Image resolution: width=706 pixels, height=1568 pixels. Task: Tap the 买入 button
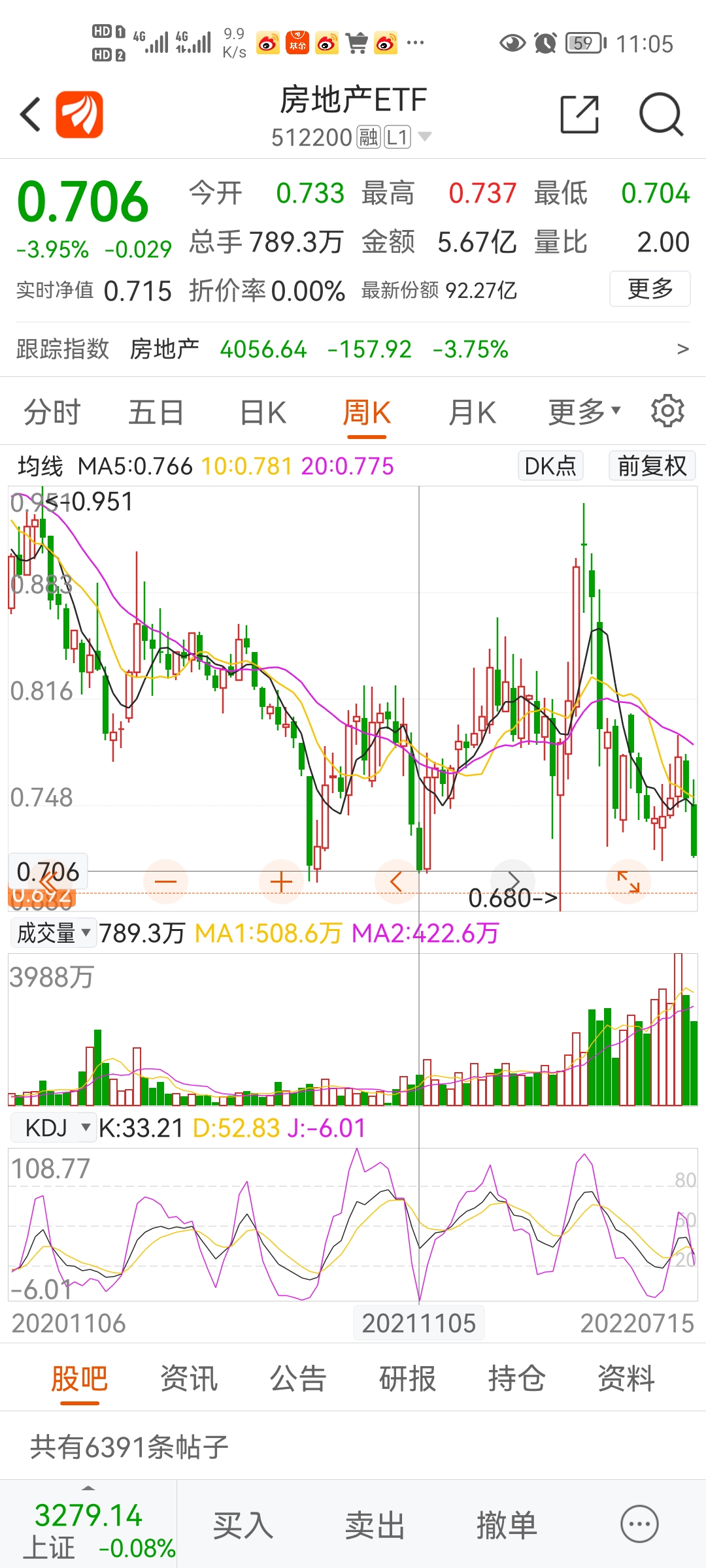coord(243,1526)
